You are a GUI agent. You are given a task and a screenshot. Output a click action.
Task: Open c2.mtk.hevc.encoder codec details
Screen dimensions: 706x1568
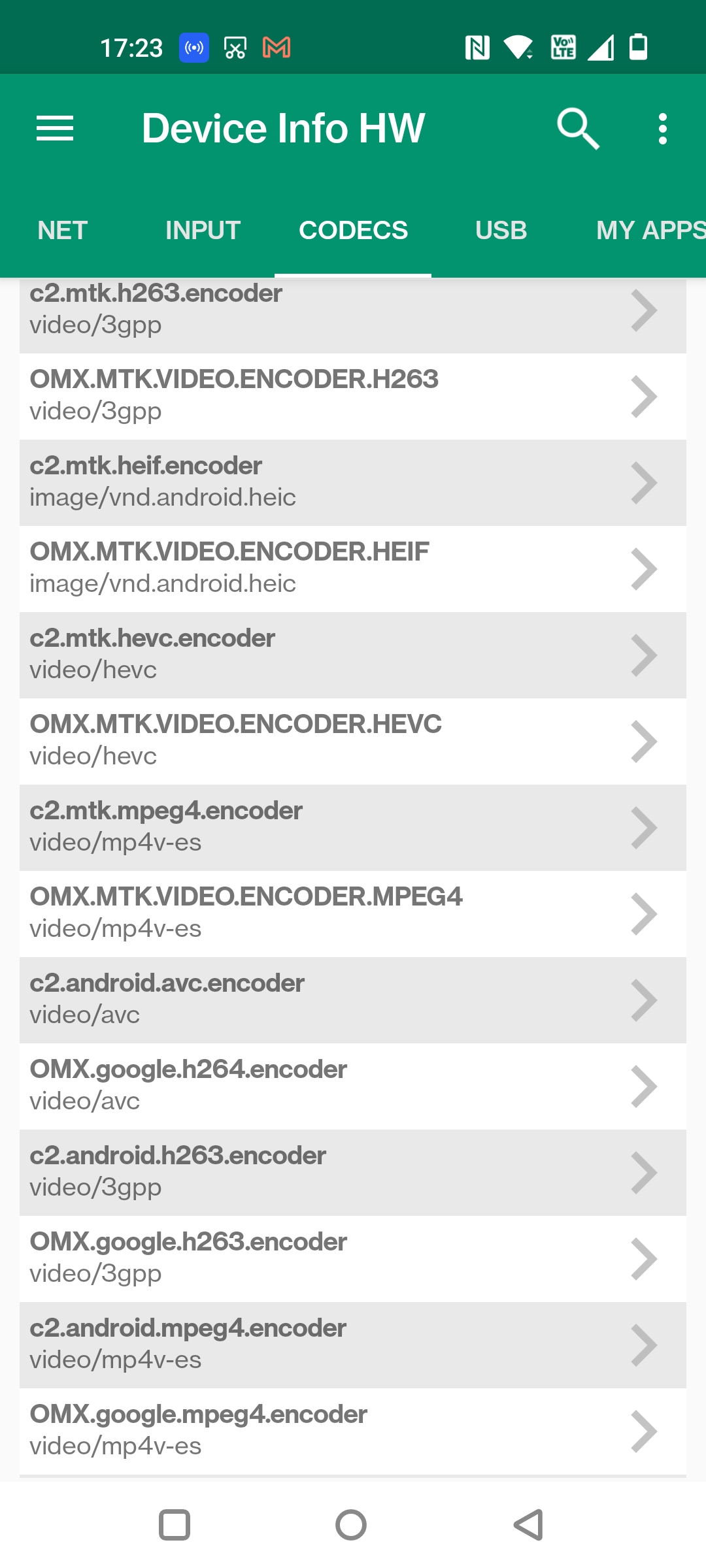[353, 655]
